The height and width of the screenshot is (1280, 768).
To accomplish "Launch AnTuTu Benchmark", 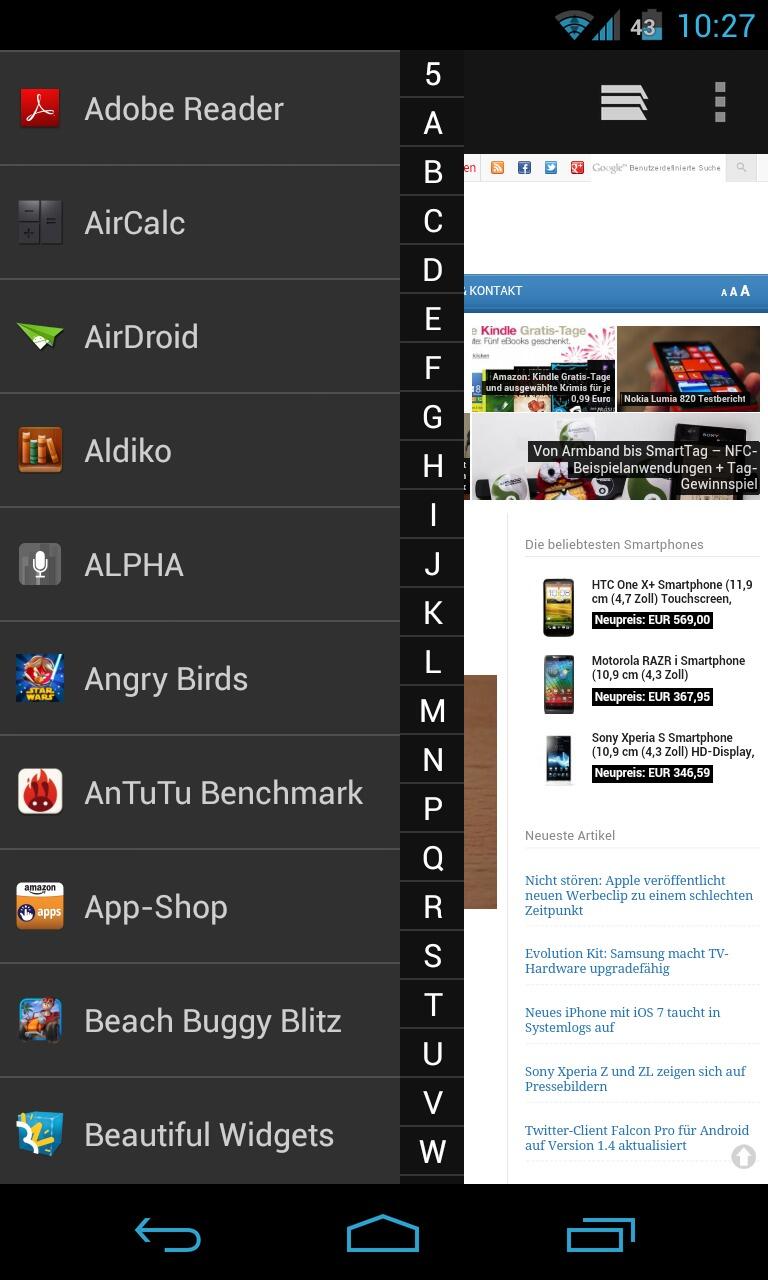I will (x=200, y=792).
